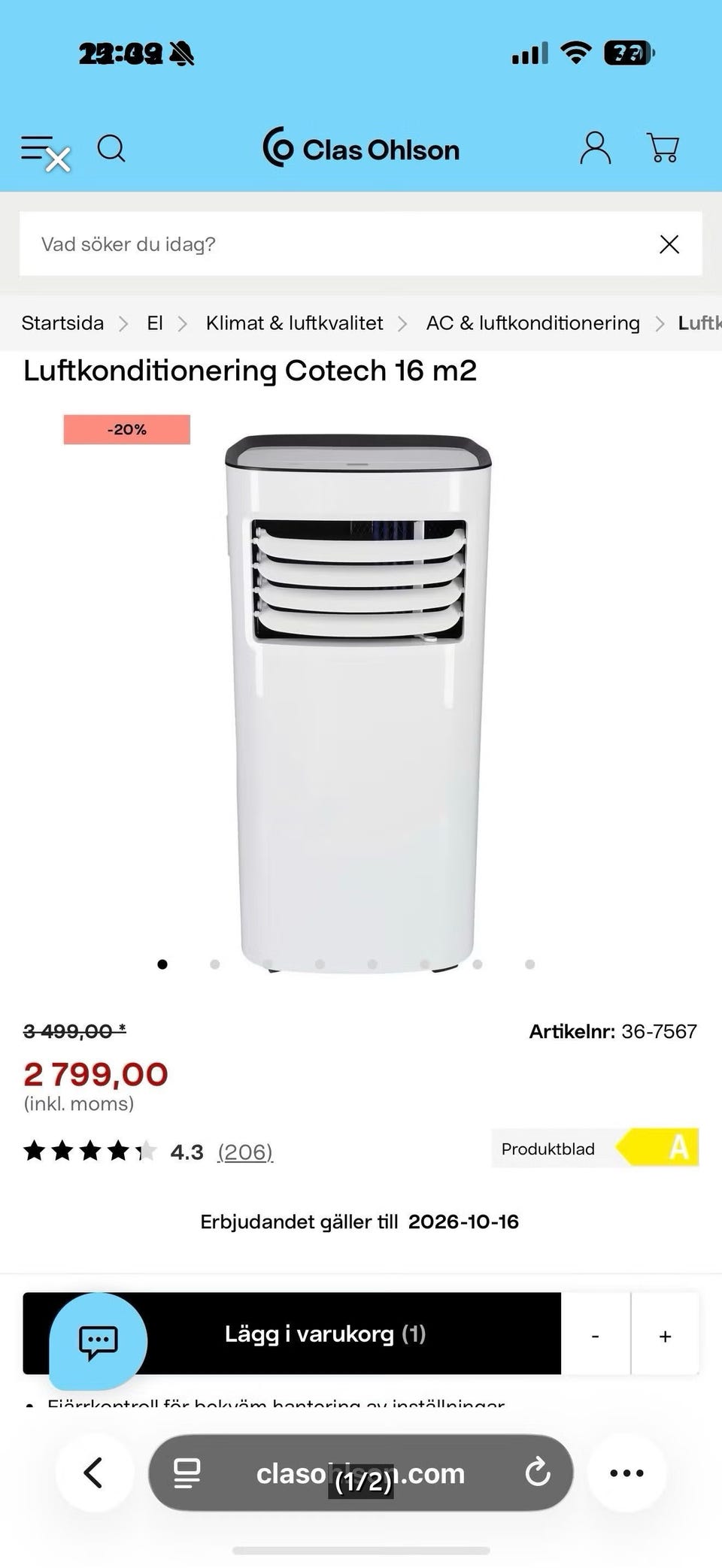Open the Produktblad energy label
The height and width of the screenshot is (1568, 722).
(595, 1148)
